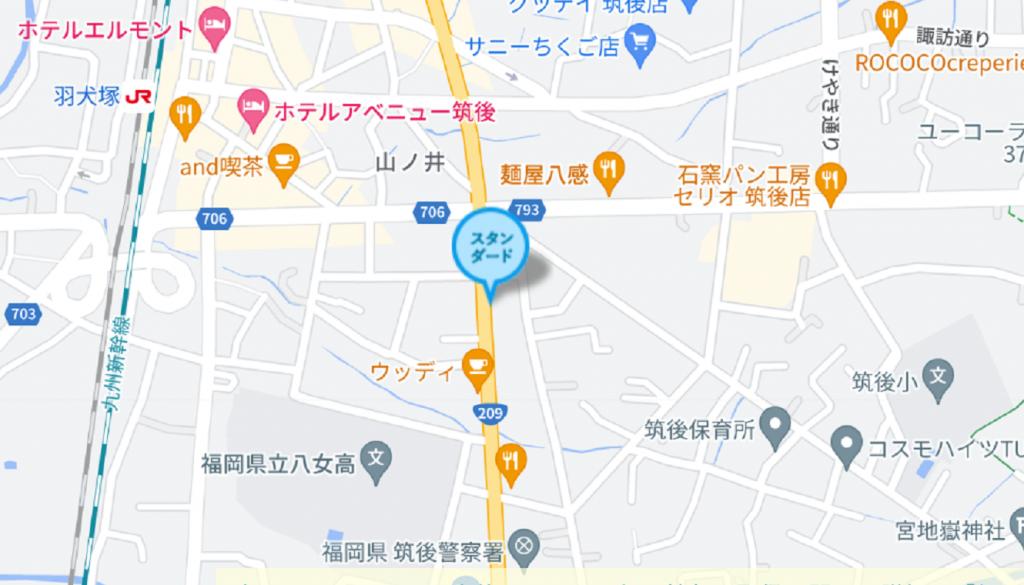
Task: Open the and喫茶 cafe pin
Action: coord(283,165)
